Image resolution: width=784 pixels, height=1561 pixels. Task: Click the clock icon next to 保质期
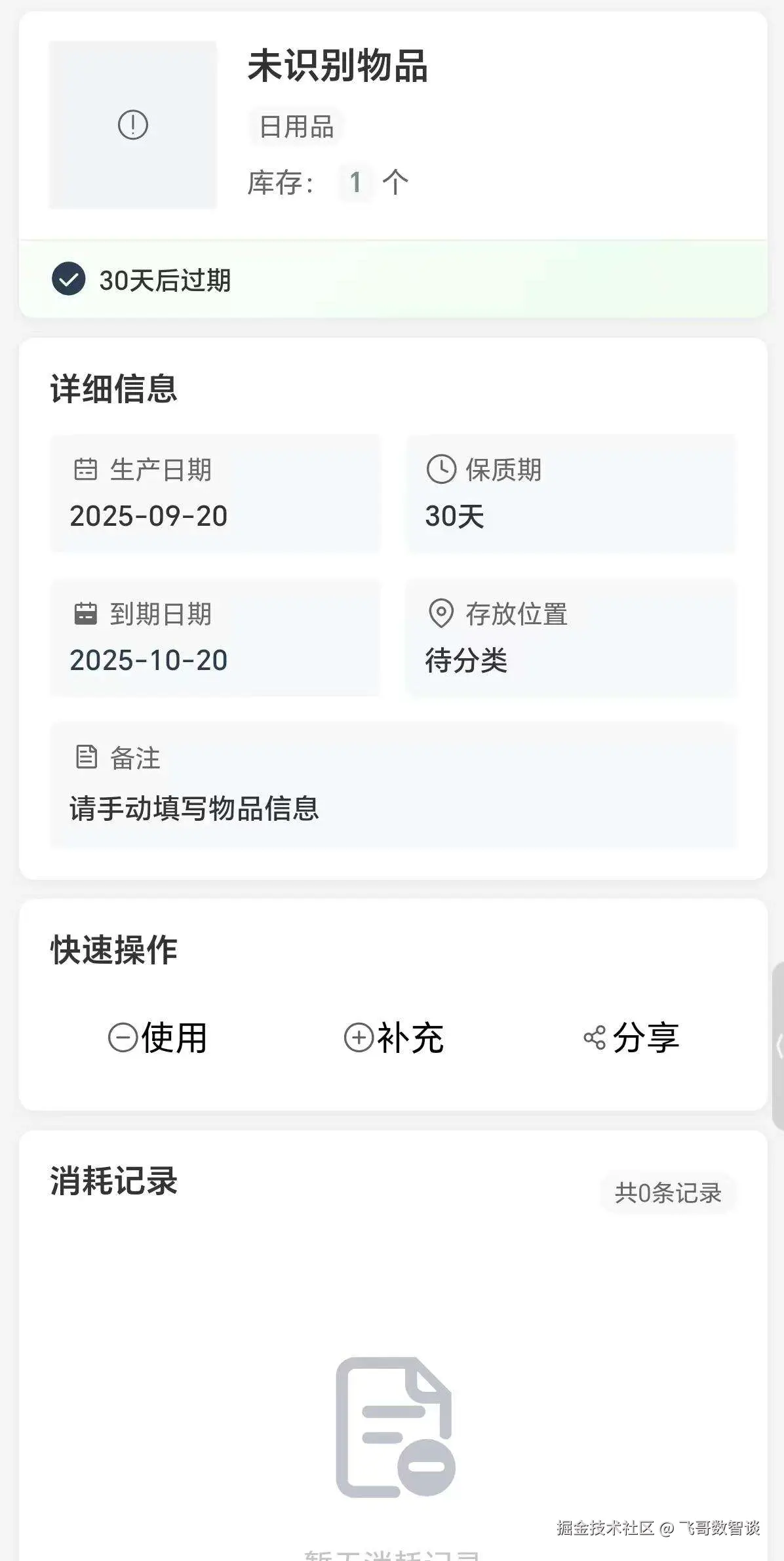(442, 468)
